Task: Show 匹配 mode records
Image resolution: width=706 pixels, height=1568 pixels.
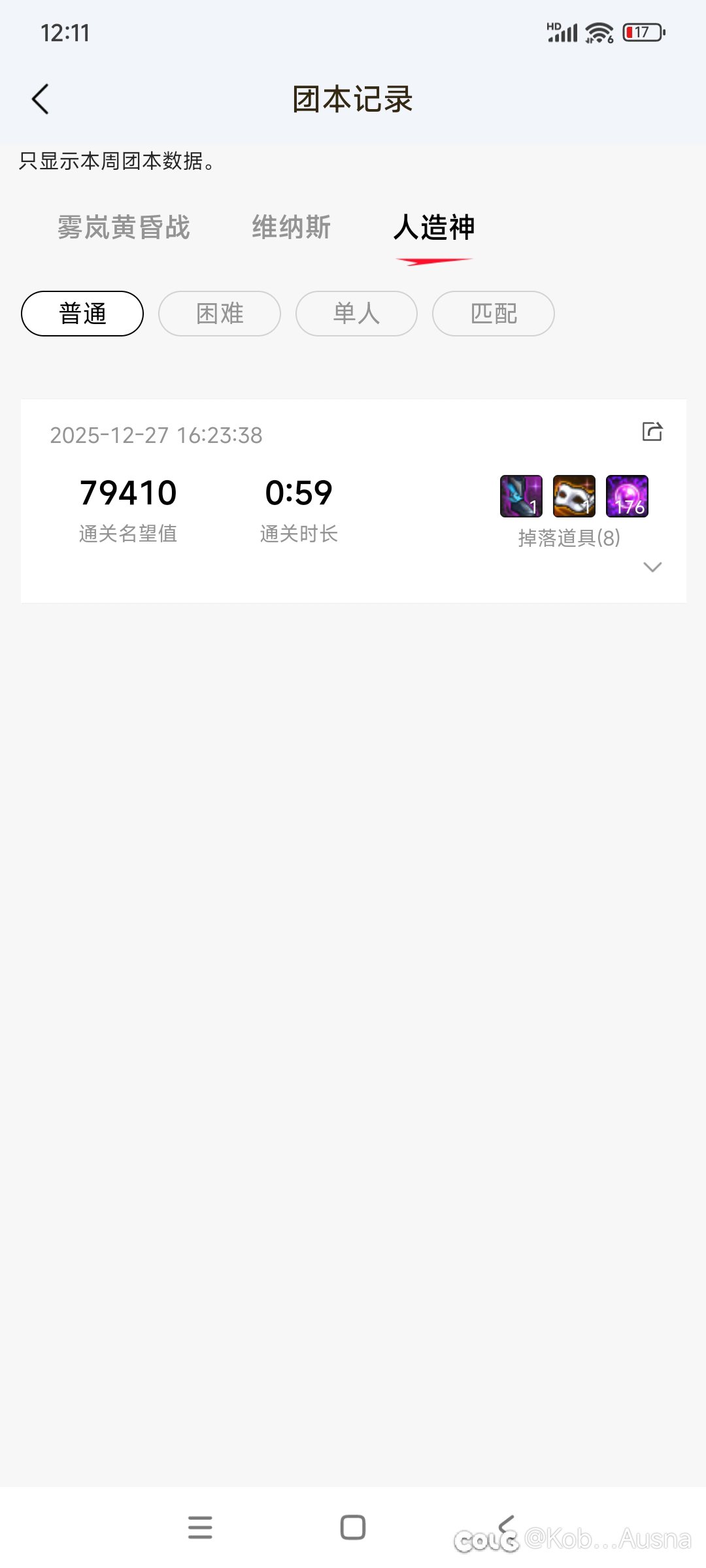Action: pos(494,314)
